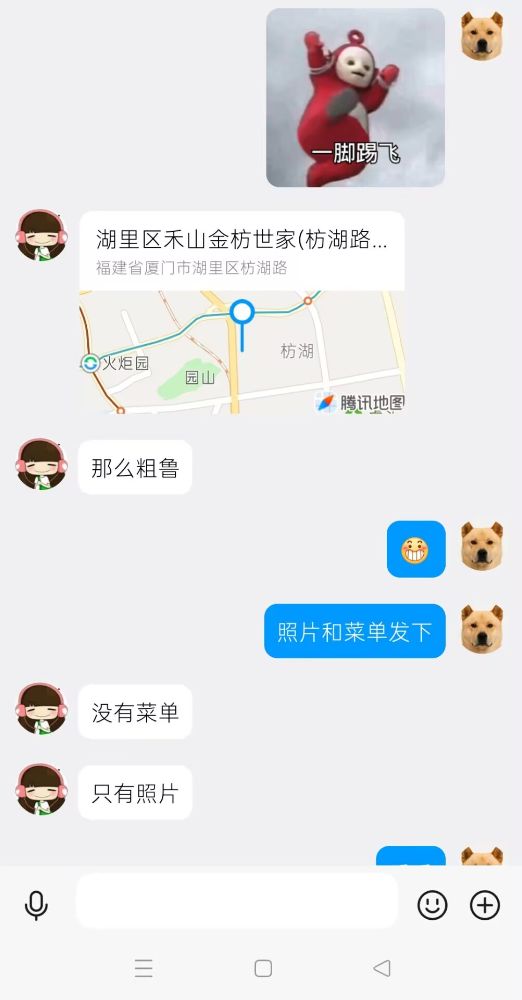
Task: Open dog avatar beside 照片和菜单发下
Action: (482, 629)
